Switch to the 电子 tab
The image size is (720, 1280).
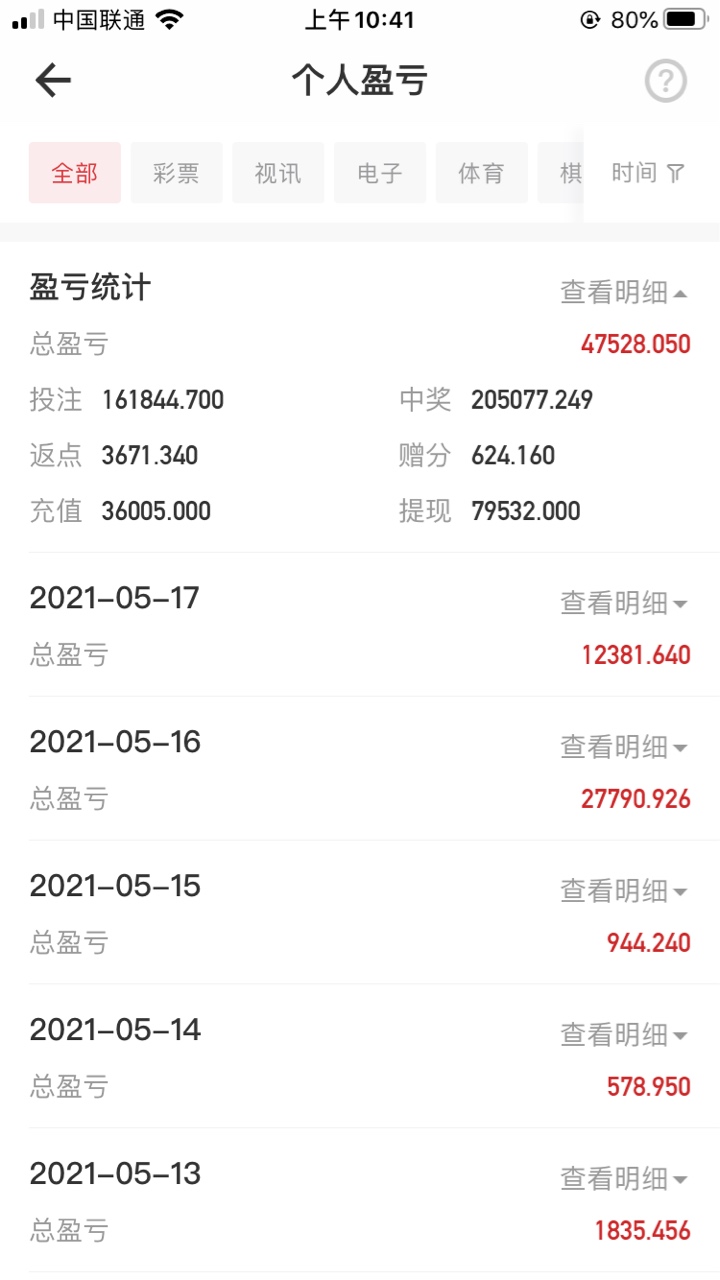[x=380, y=173]
